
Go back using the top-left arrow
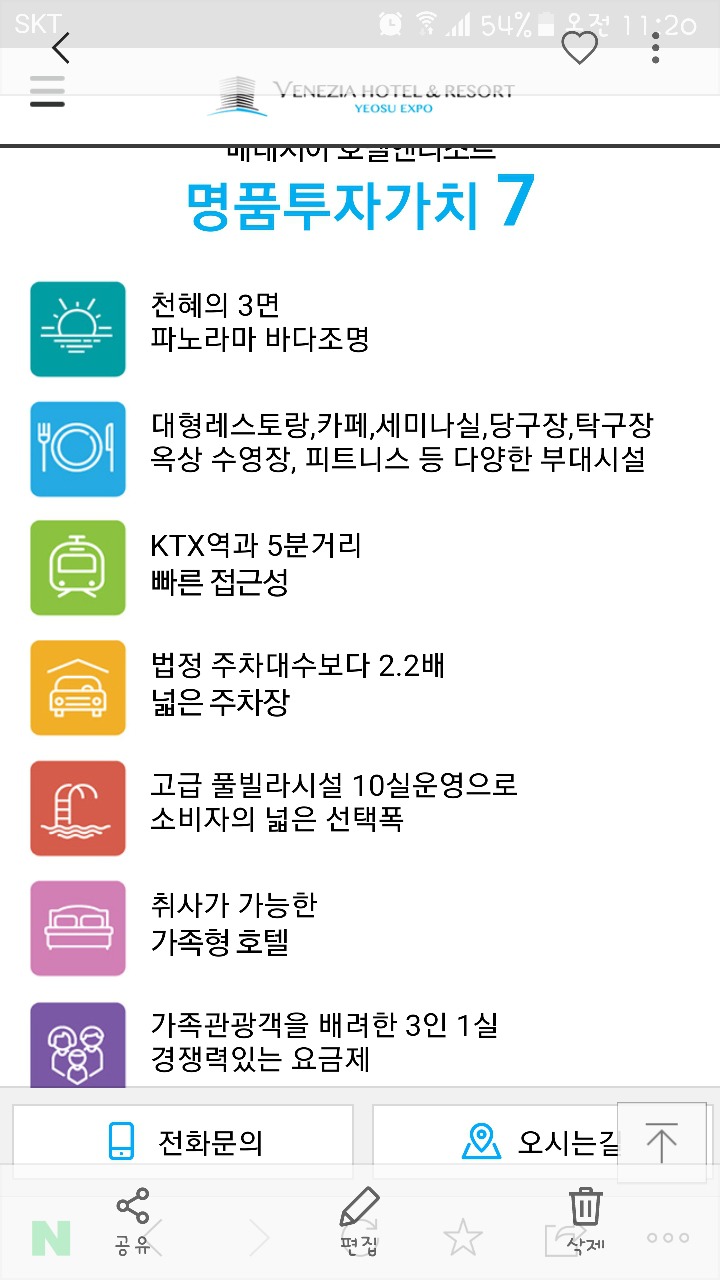click(62, 48)
